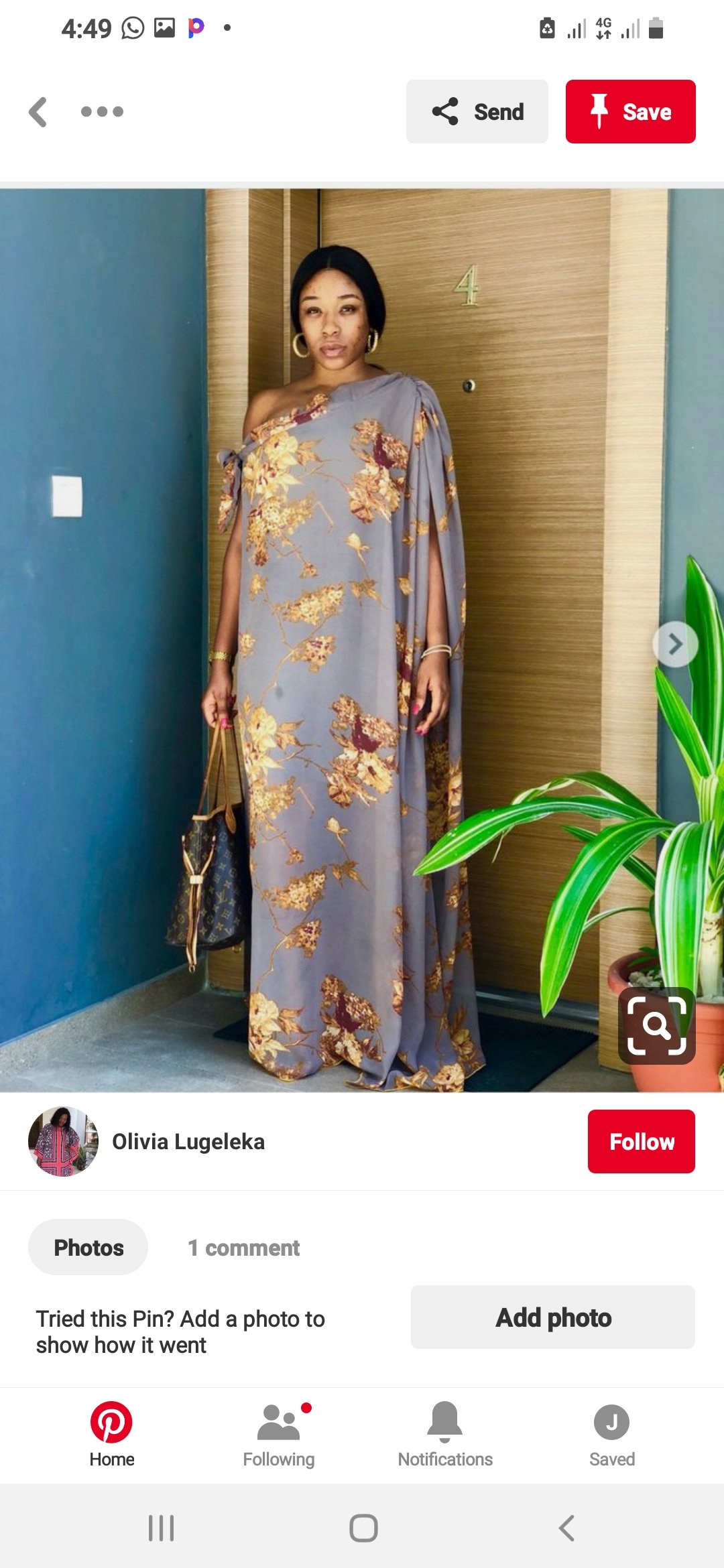Screen dimensions: 724x1568
Task: Follow Olivia Lugeleka
Action: pyautogui.click(x=641, y=1141)
